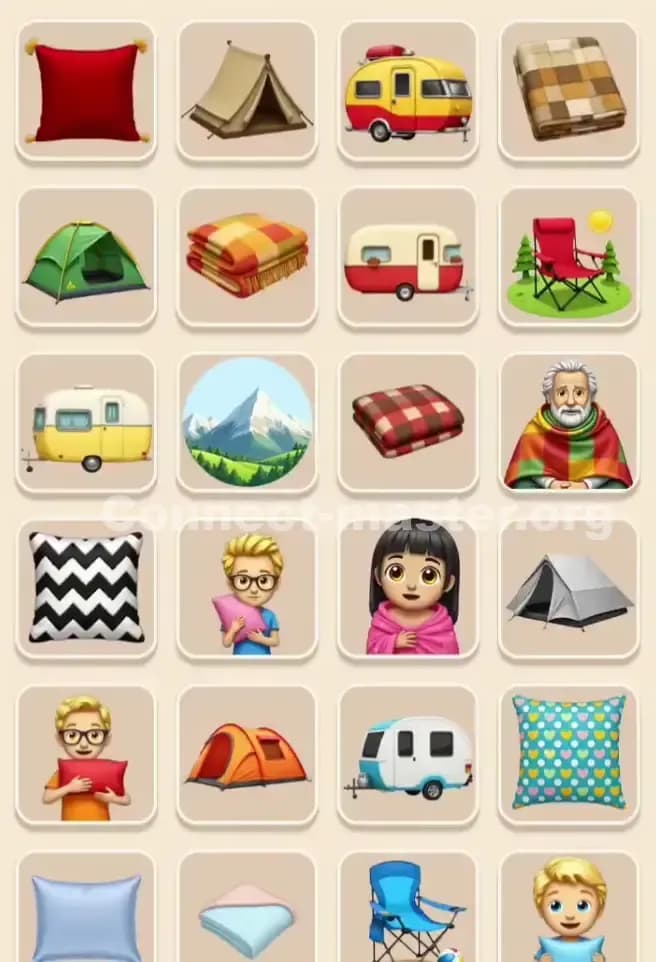Pick the red camping chair tile
This screenshot has height=962, width=656.
(x=568, y=258)
